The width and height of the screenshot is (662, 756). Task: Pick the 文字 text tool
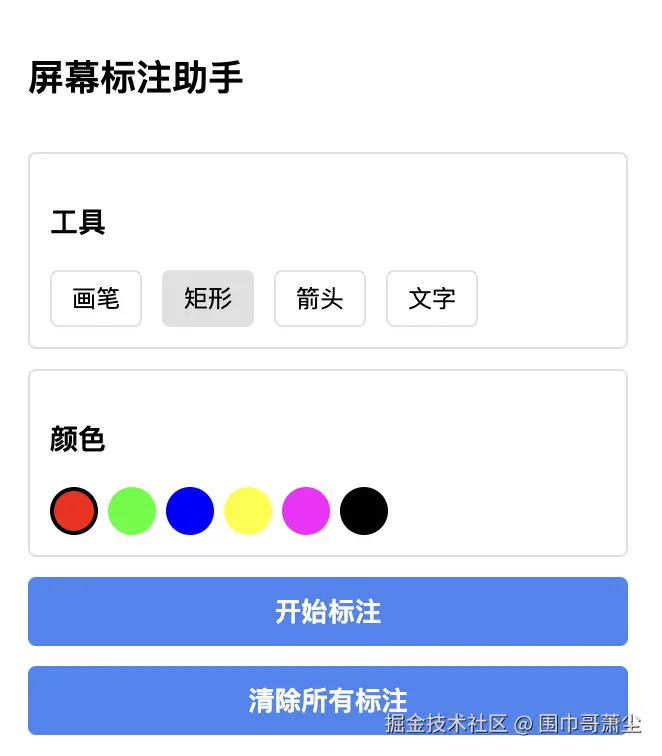432,298
